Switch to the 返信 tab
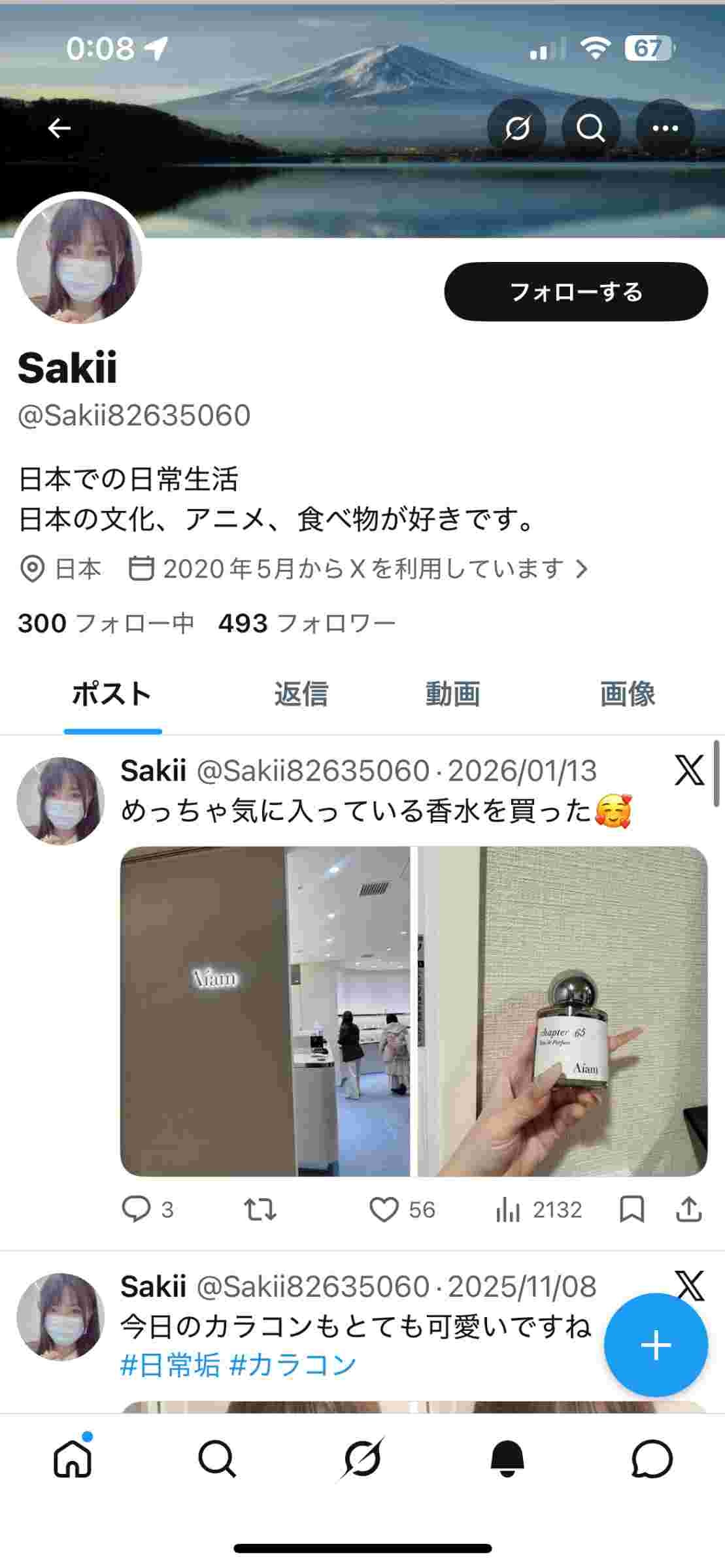The image size is (725, 1568). point(301,694)
